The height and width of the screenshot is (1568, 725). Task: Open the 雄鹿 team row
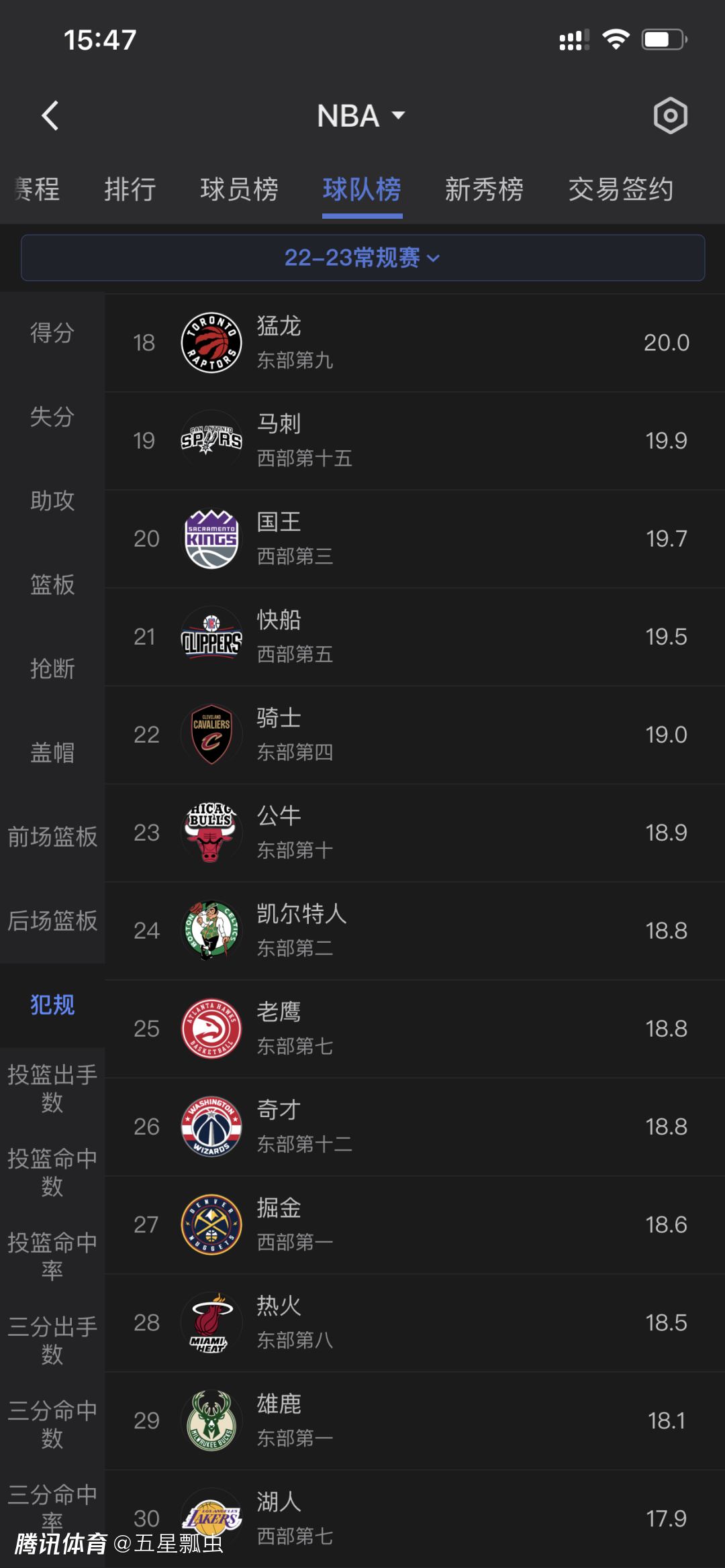pos(414,1420)
